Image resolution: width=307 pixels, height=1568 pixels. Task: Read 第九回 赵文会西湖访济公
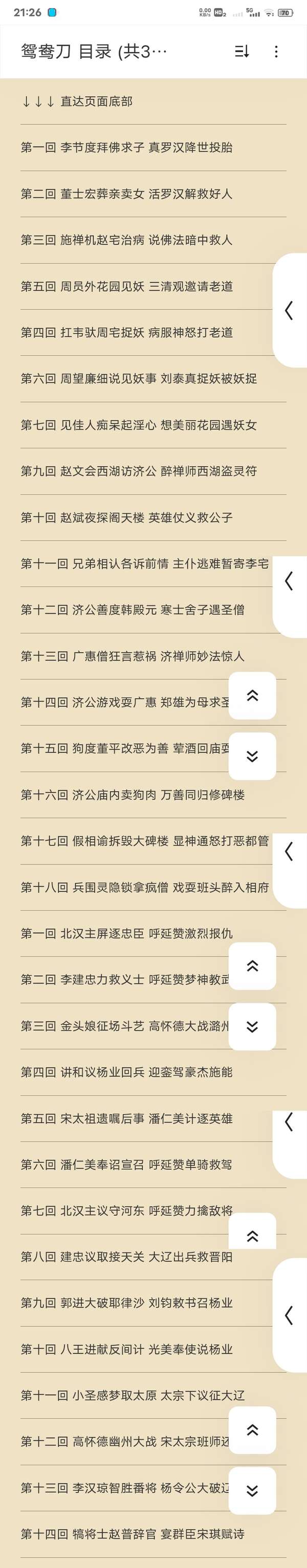(x=139, y=471)
